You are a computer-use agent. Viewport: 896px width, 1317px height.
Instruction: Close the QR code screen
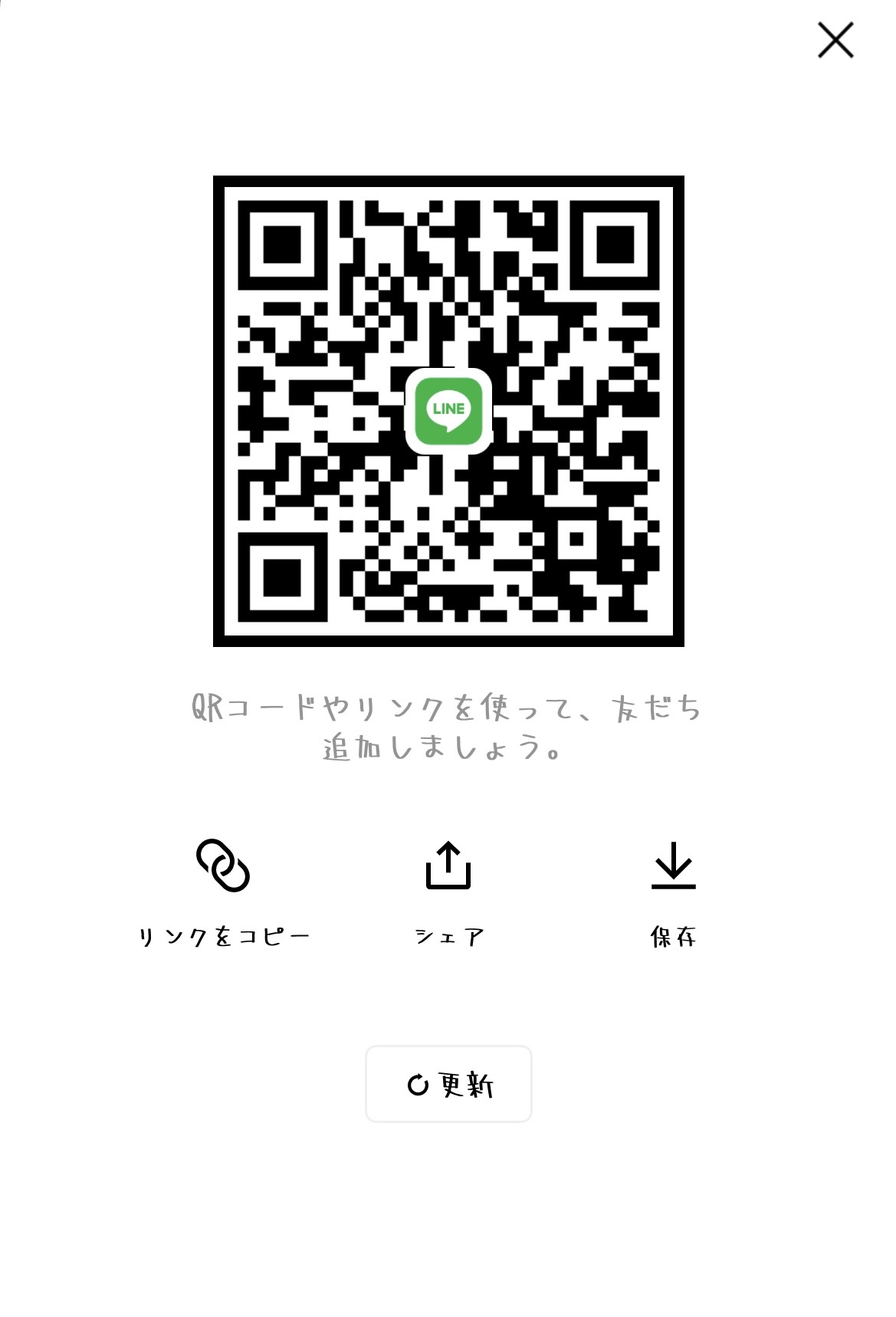pyautogui.click(x=835, y=40)
